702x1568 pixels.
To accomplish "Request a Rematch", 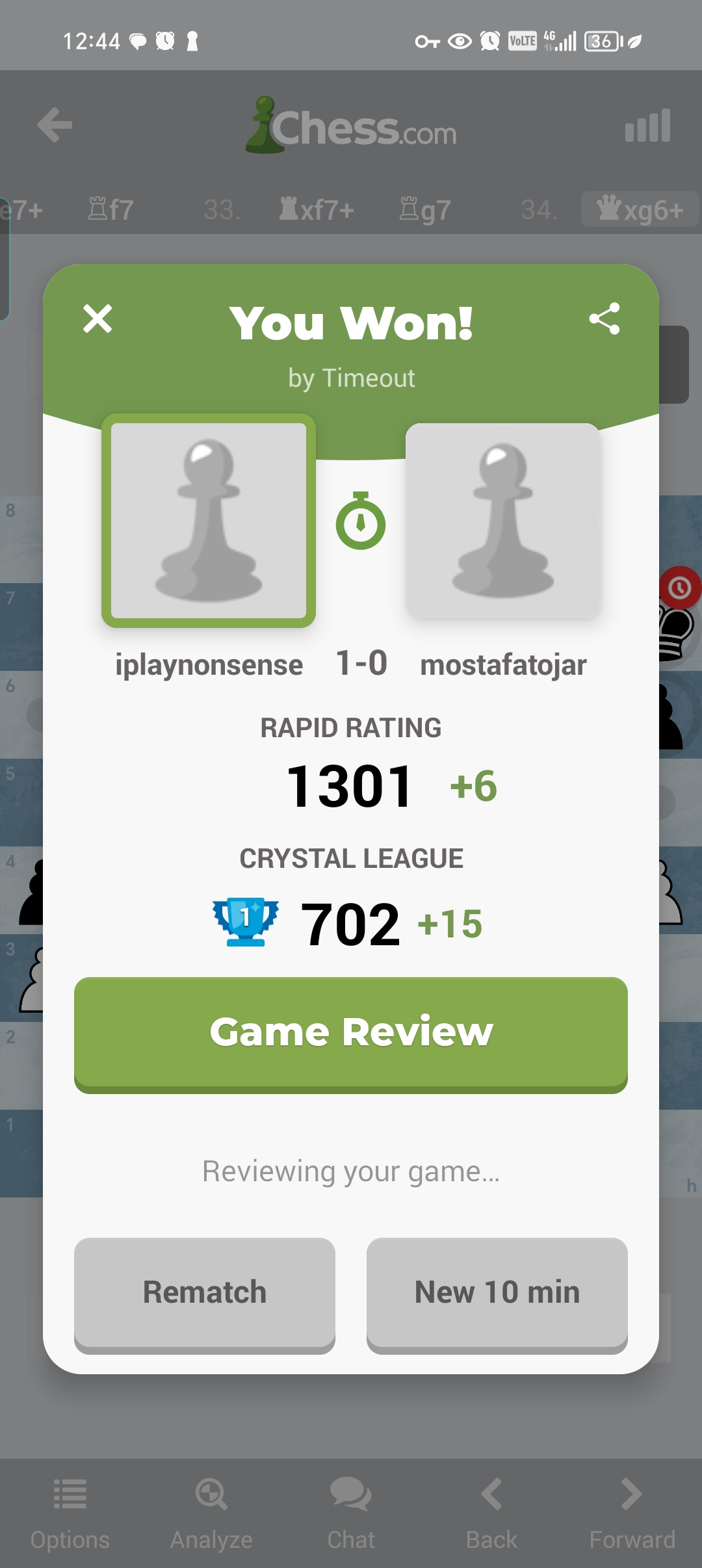I will [205, 1292].
